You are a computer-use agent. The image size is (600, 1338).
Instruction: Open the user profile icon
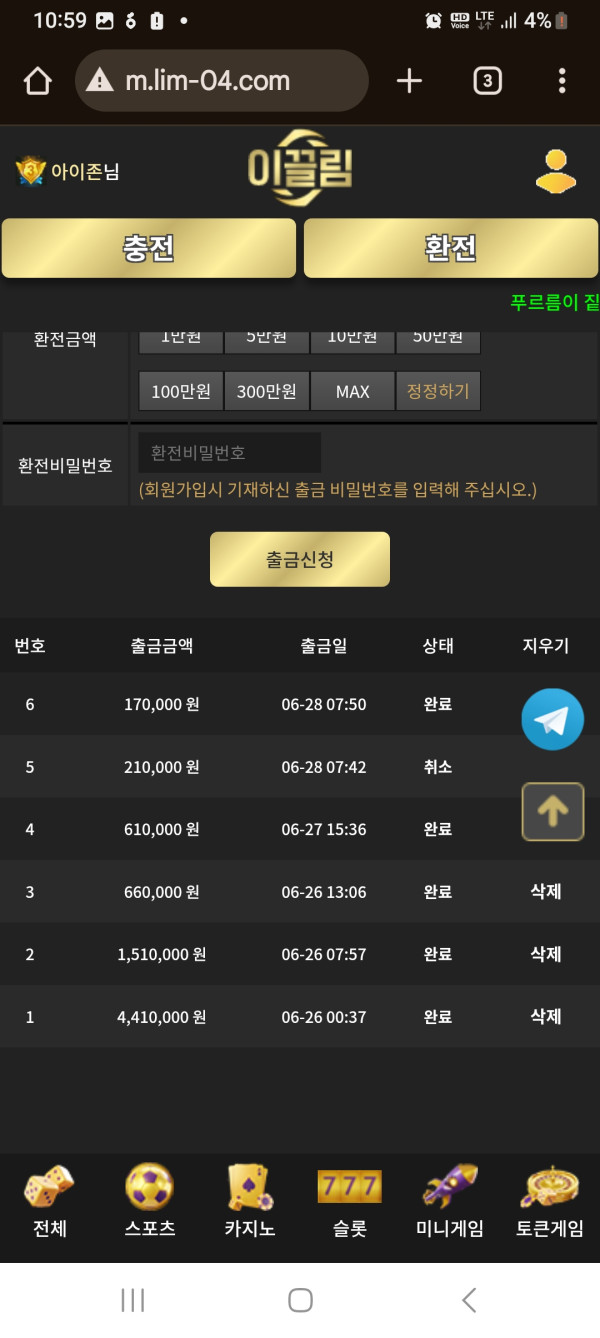tap(555, 171)
